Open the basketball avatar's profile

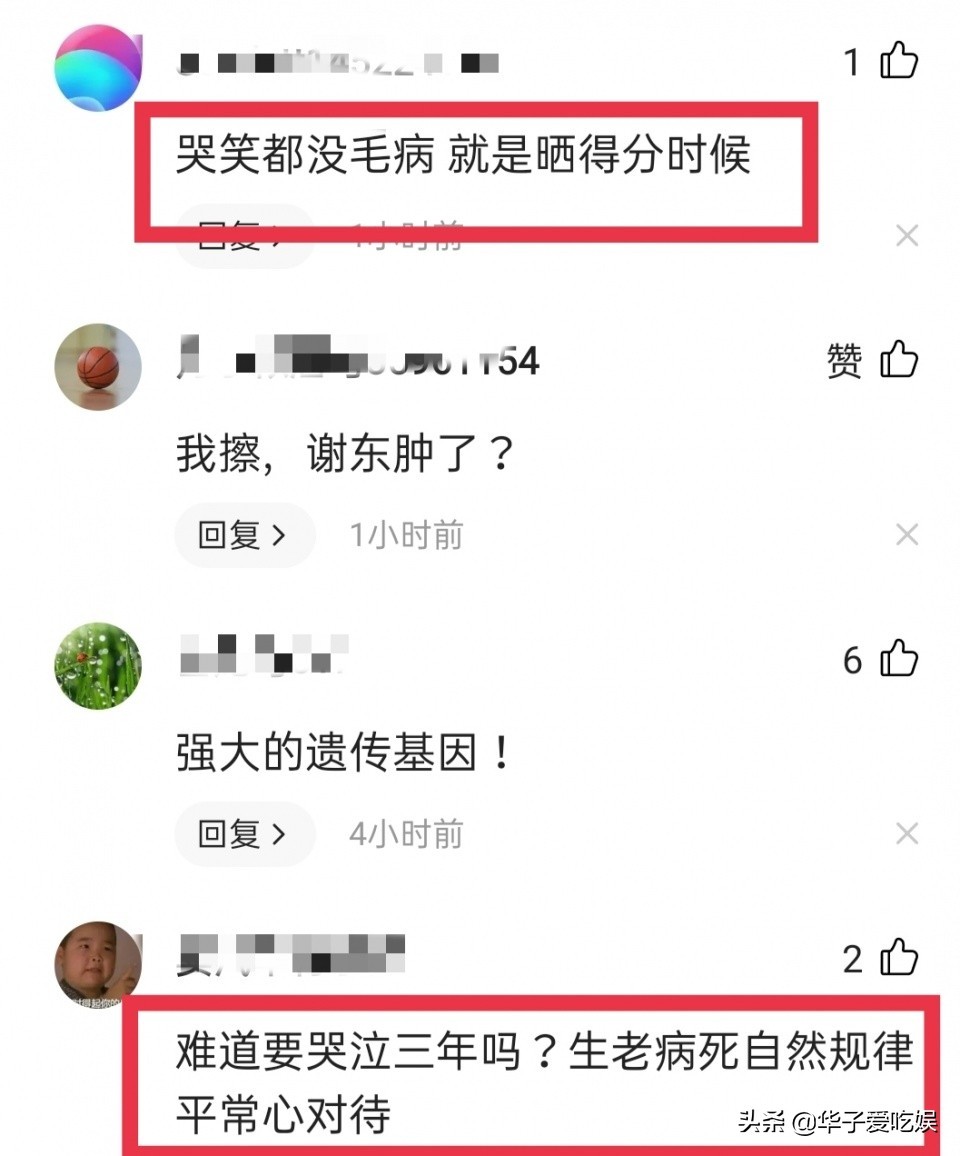97,367
